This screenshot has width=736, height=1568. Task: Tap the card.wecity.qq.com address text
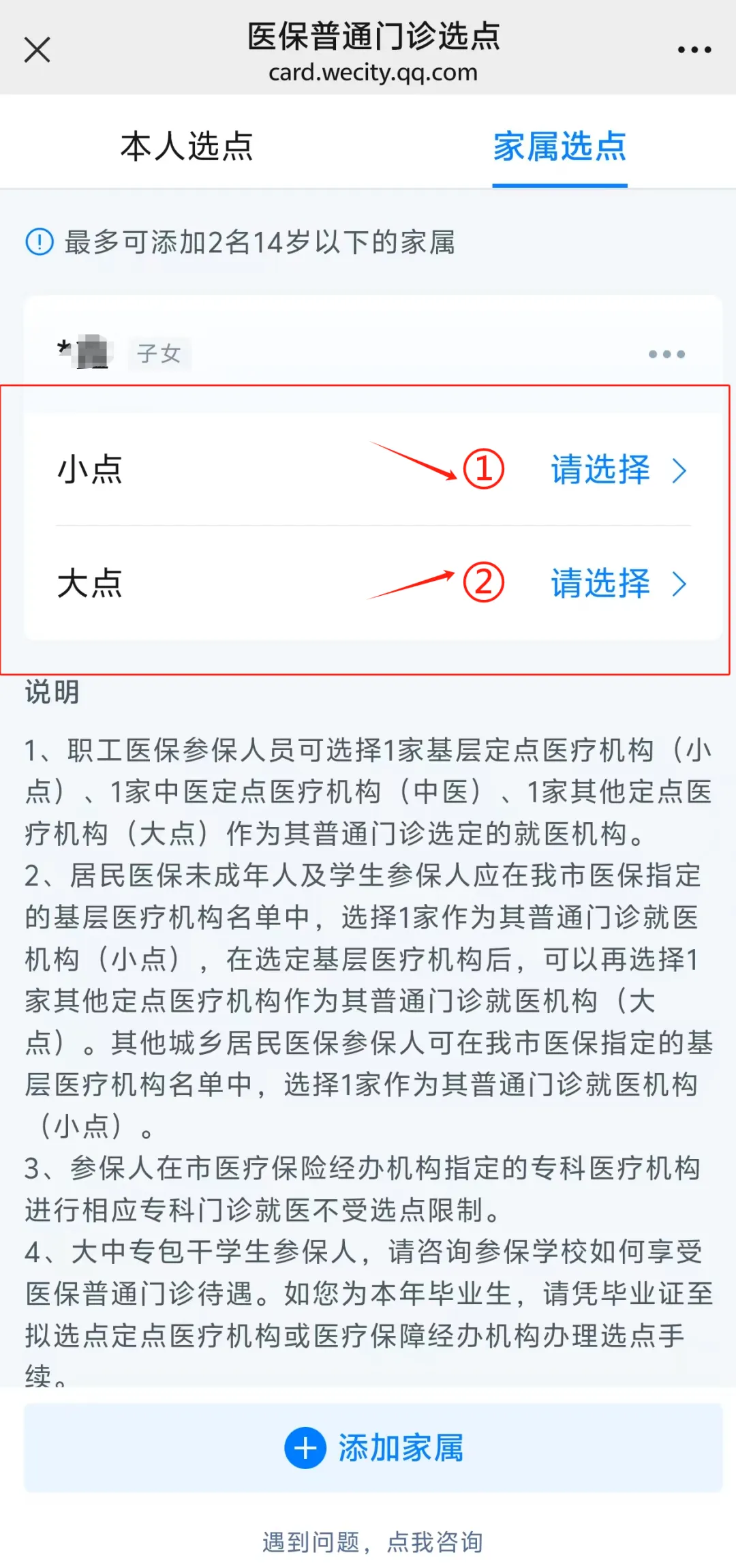coord(372,72)
